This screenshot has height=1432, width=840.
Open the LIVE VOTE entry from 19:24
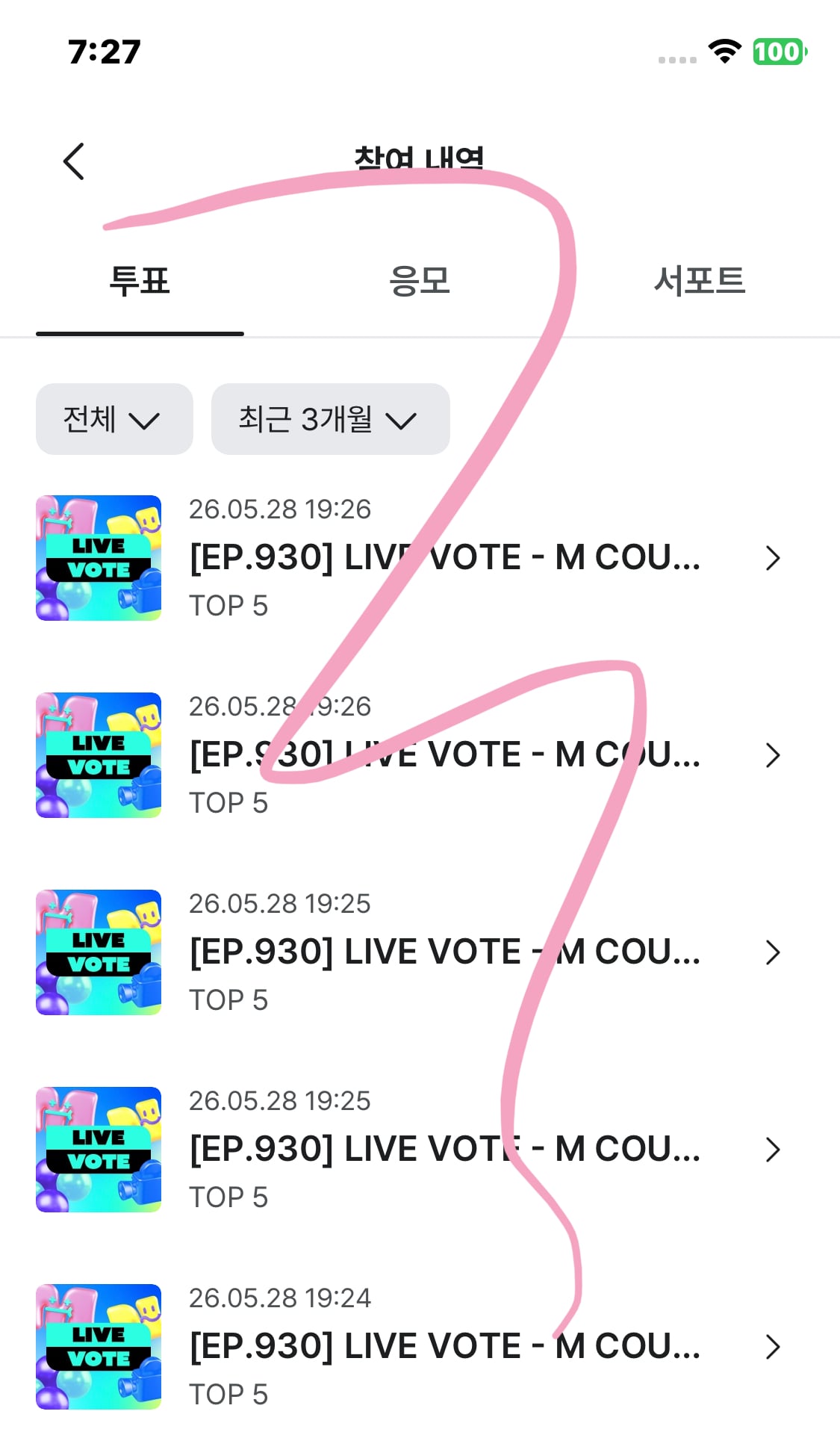tap(420, 1346)
